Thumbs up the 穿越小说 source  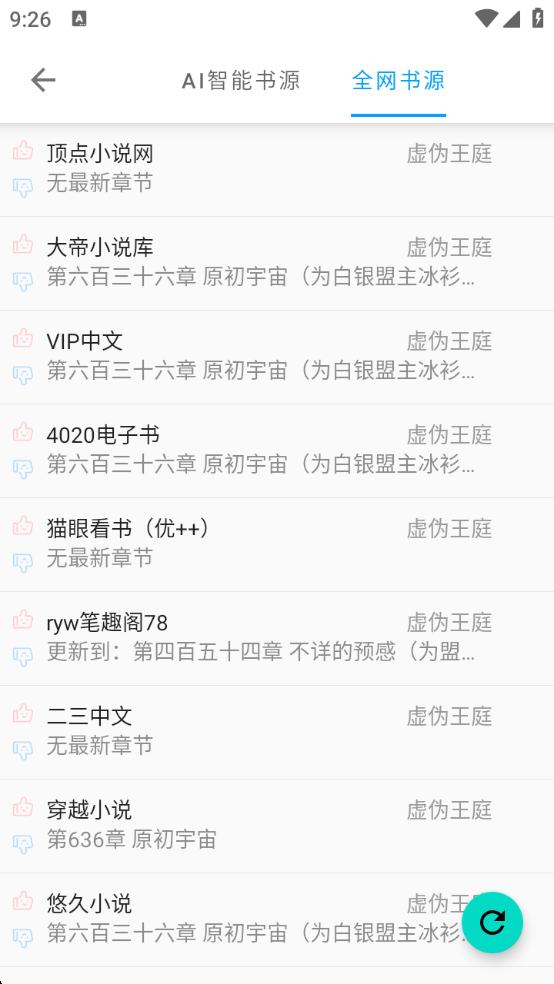click(23, 806)
